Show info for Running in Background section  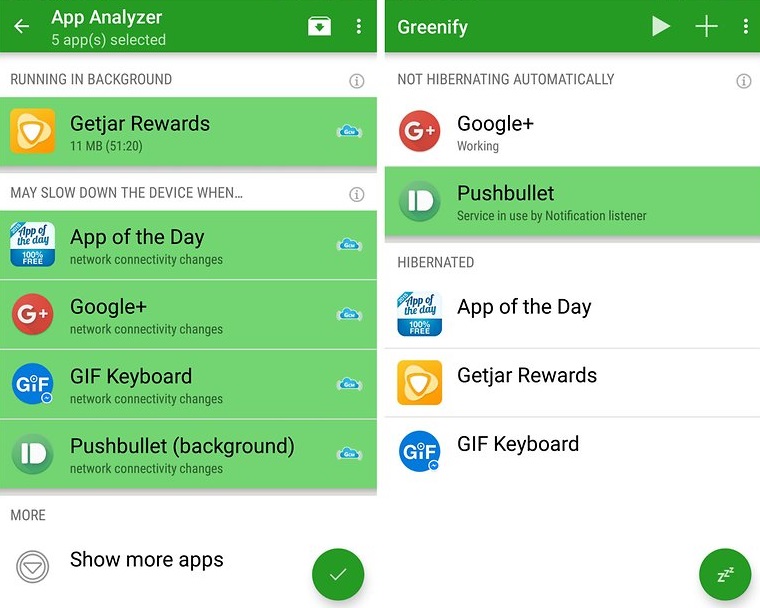tap(357, 81)
